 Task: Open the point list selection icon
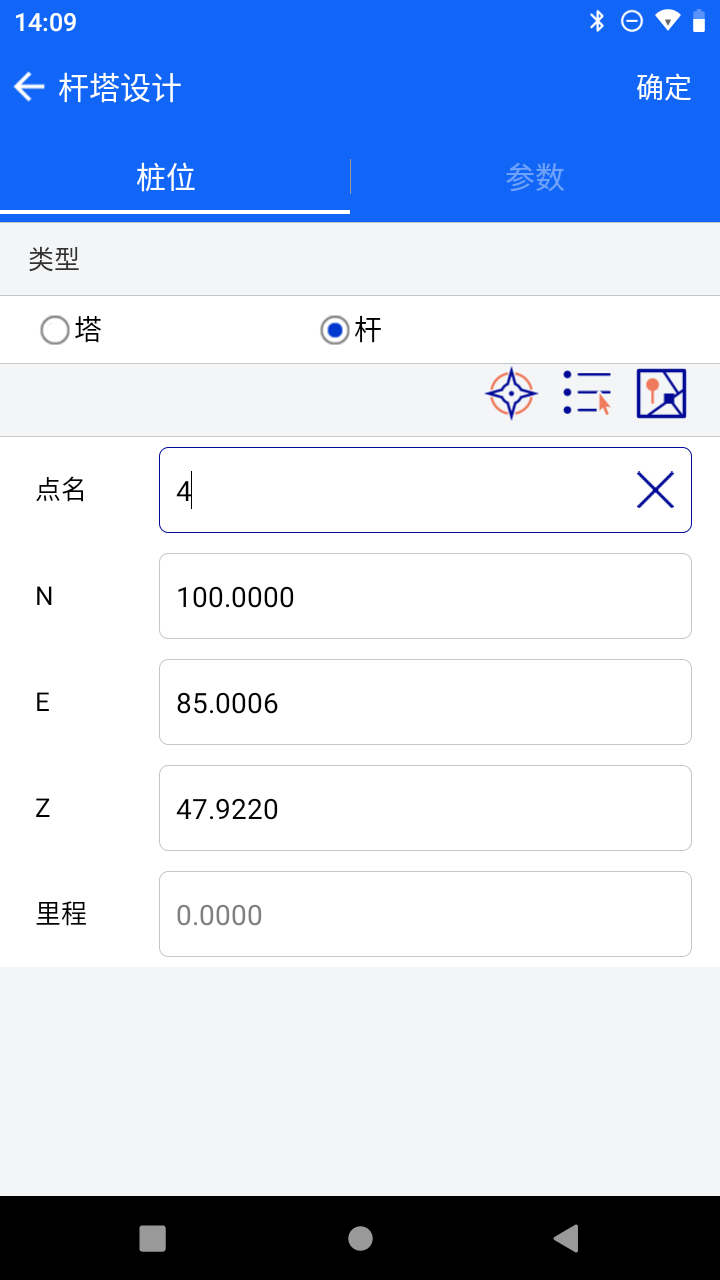[587, 394]
